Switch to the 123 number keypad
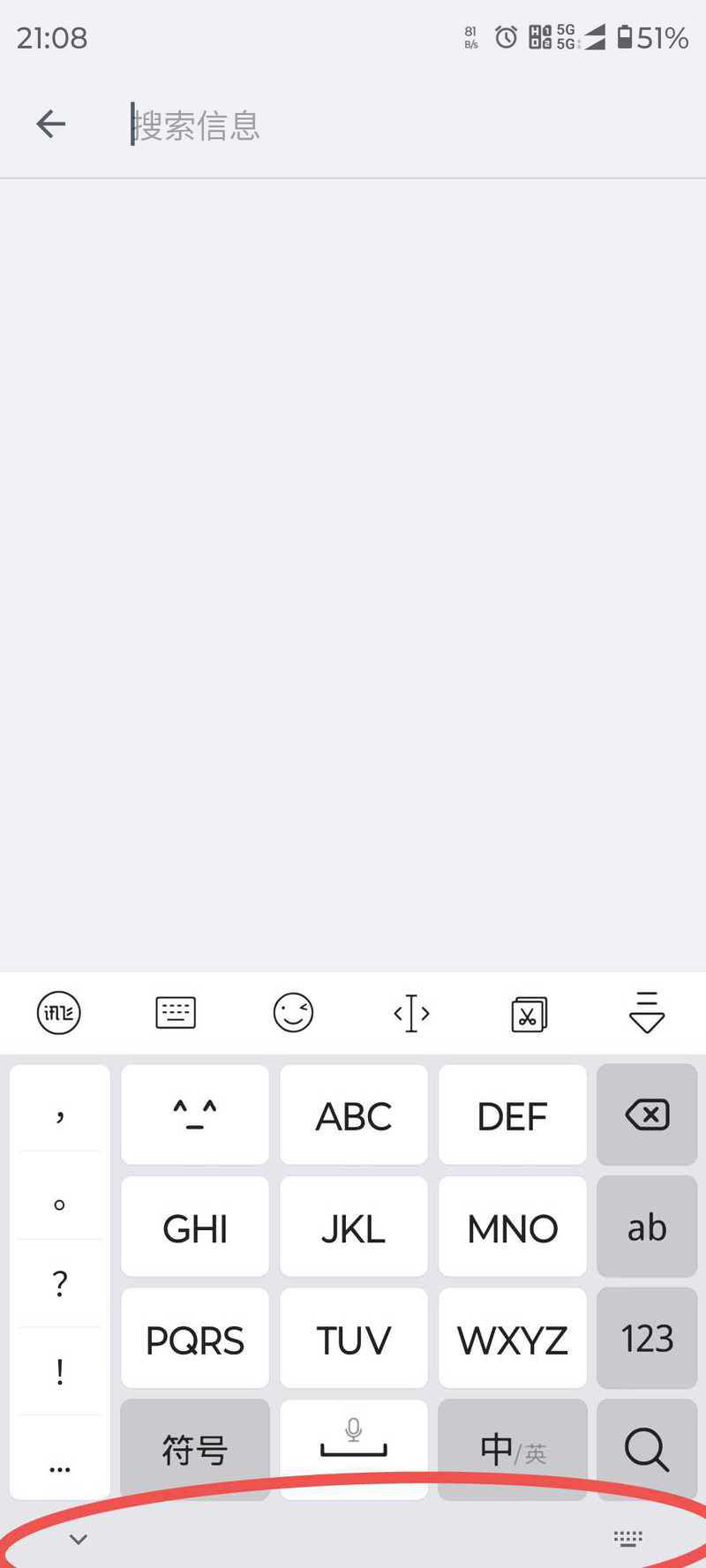Viewport: 706px width, 1568px height. [647, 1339]
